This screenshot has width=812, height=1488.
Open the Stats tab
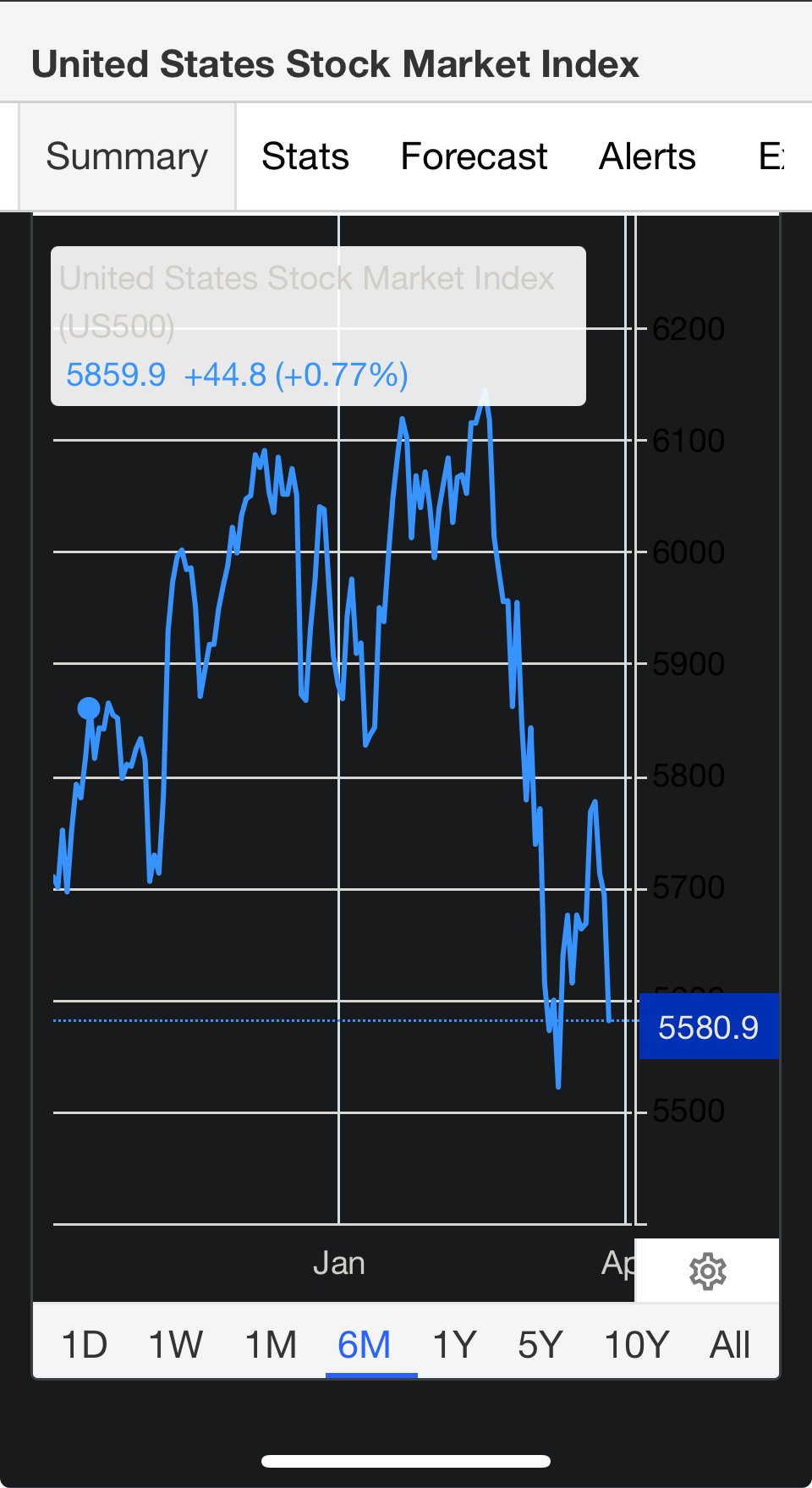pos(305,156)
